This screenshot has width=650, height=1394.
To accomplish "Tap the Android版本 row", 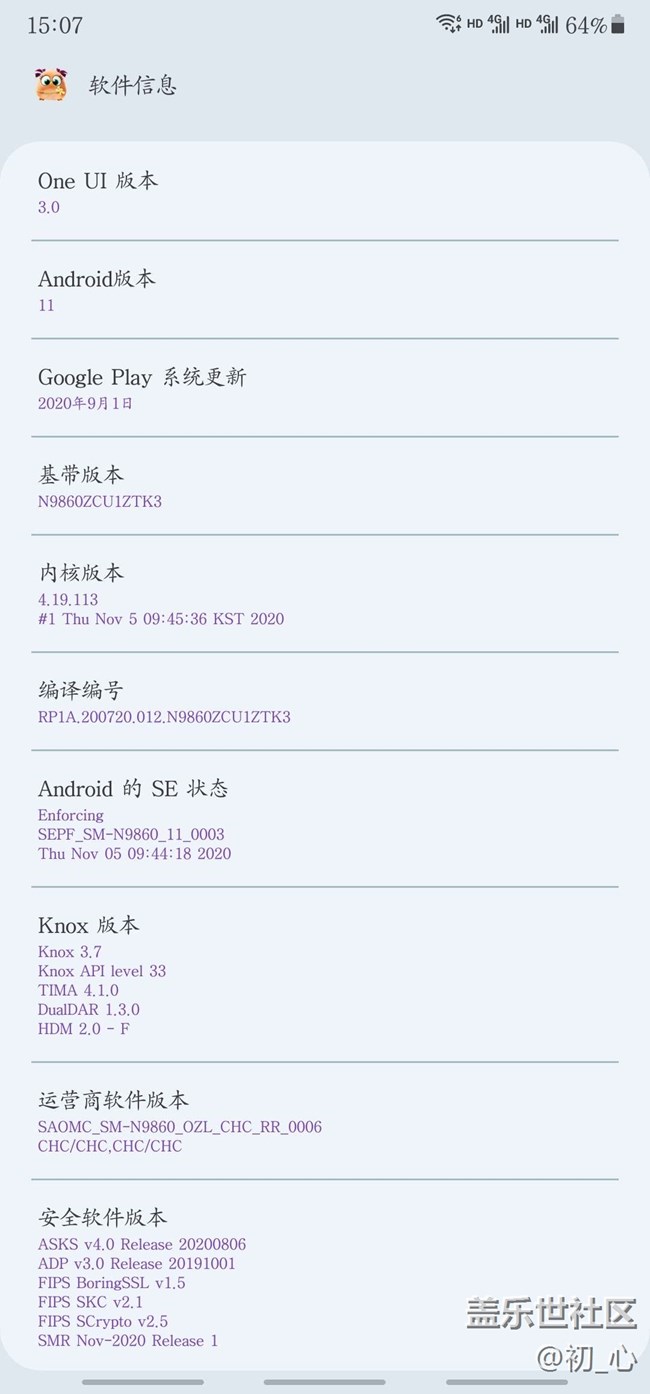I will [x=324, y=290].
